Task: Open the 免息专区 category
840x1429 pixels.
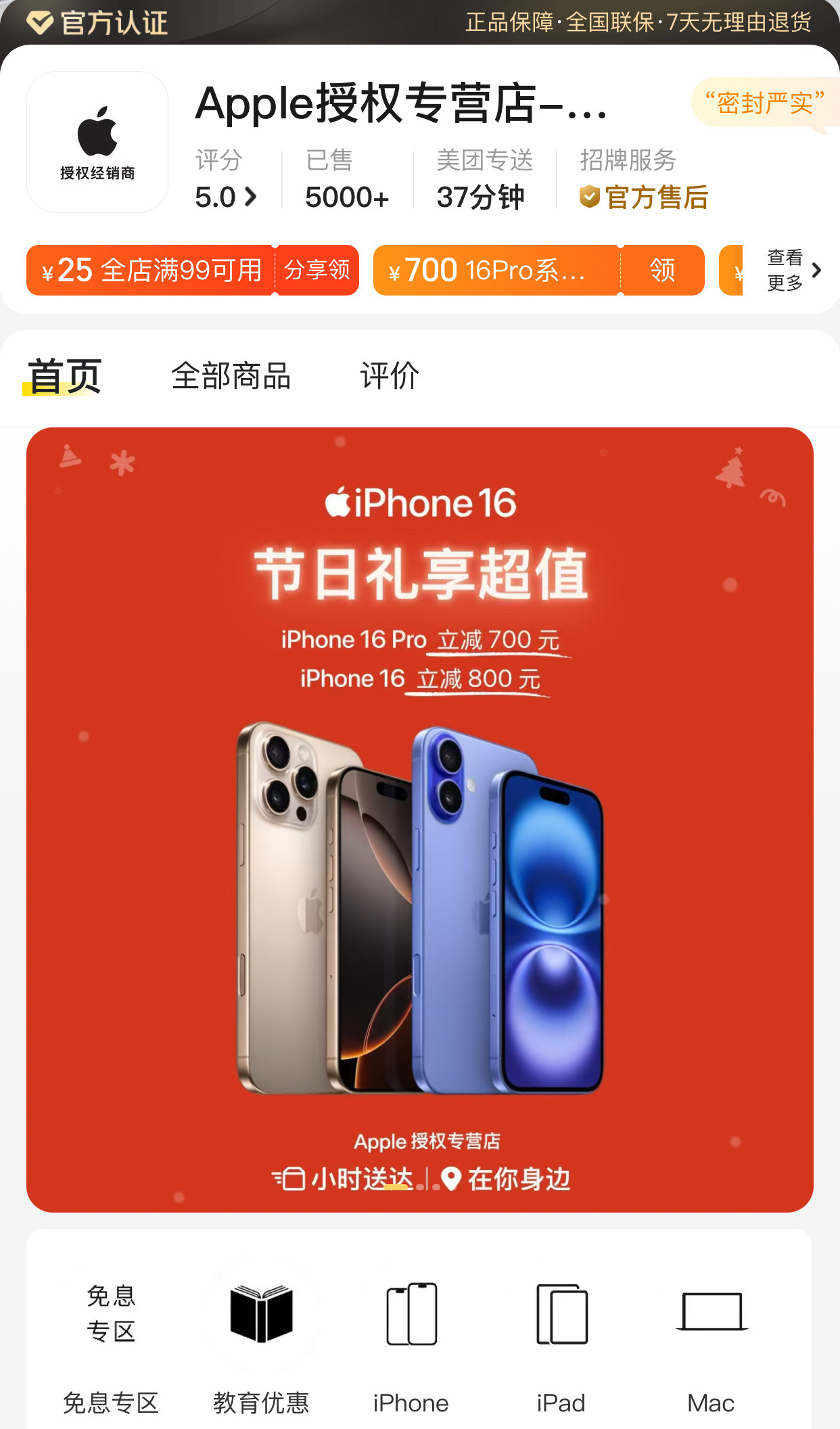Action: pos(111,1342)
